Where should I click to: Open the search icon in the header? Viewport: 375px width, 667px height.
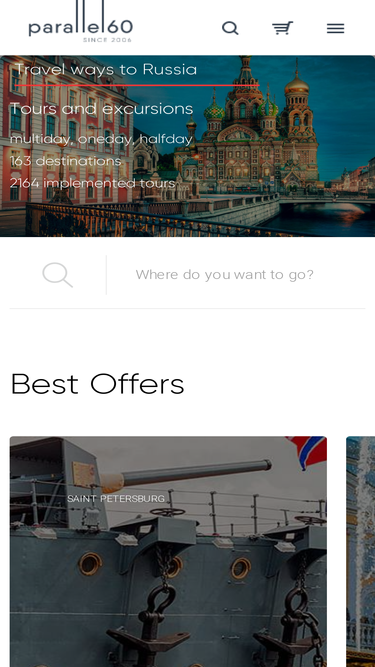pyautogui.click(x=230, y=28)
